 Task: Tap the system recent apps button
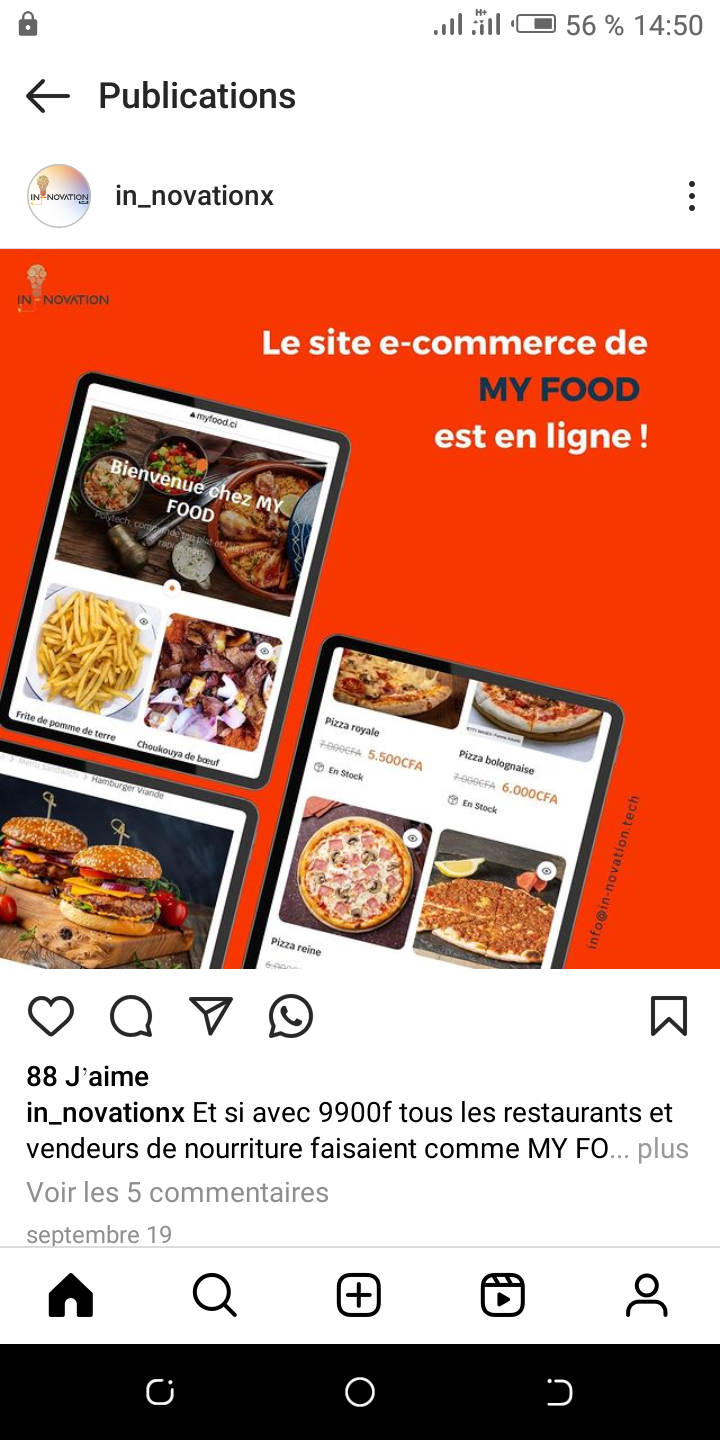[160, 1392]
